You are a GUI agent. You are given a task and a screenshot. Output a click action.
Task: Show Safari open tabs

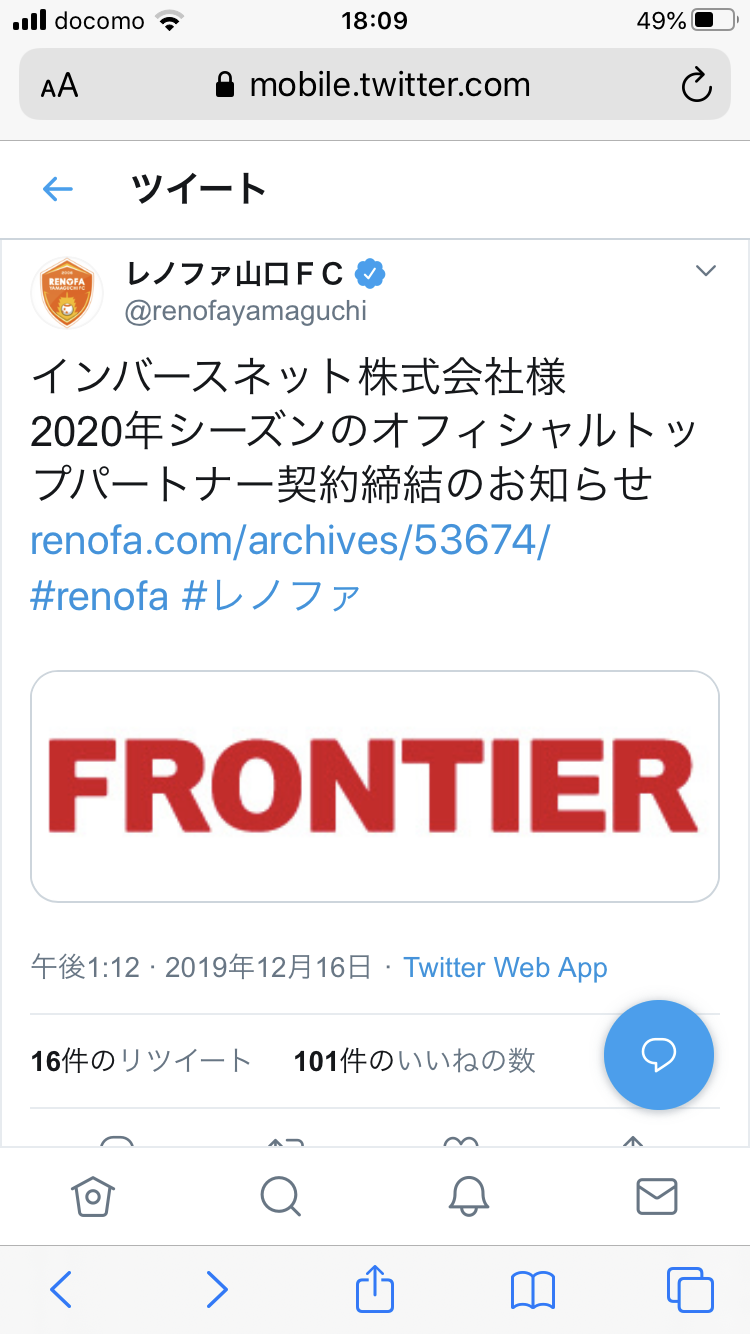(x=690, y=1290)
